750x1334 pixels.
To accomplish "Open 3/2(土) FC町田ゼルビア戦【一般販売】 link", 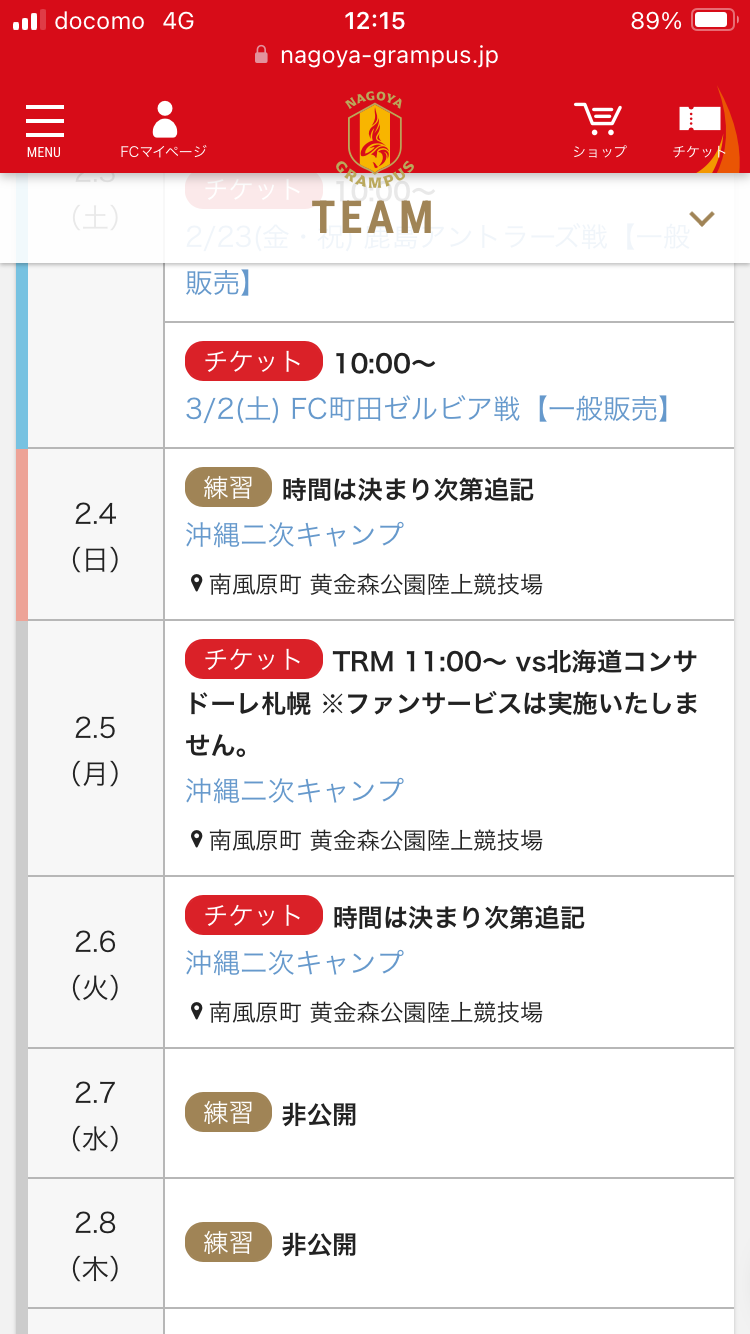I will [x=428, y=409].
